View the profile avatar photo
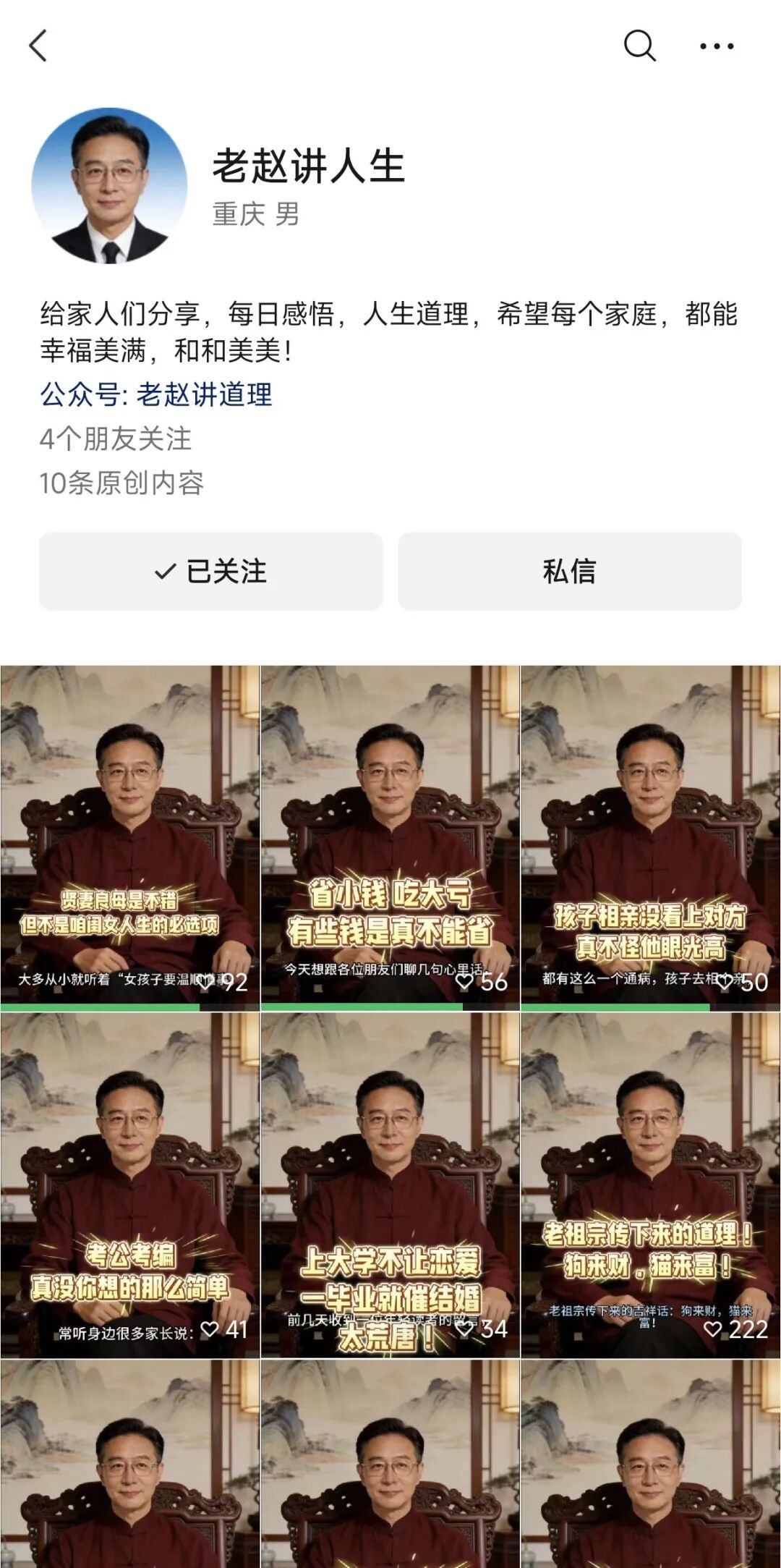781x1568 pixels. (x=109, y=185)
